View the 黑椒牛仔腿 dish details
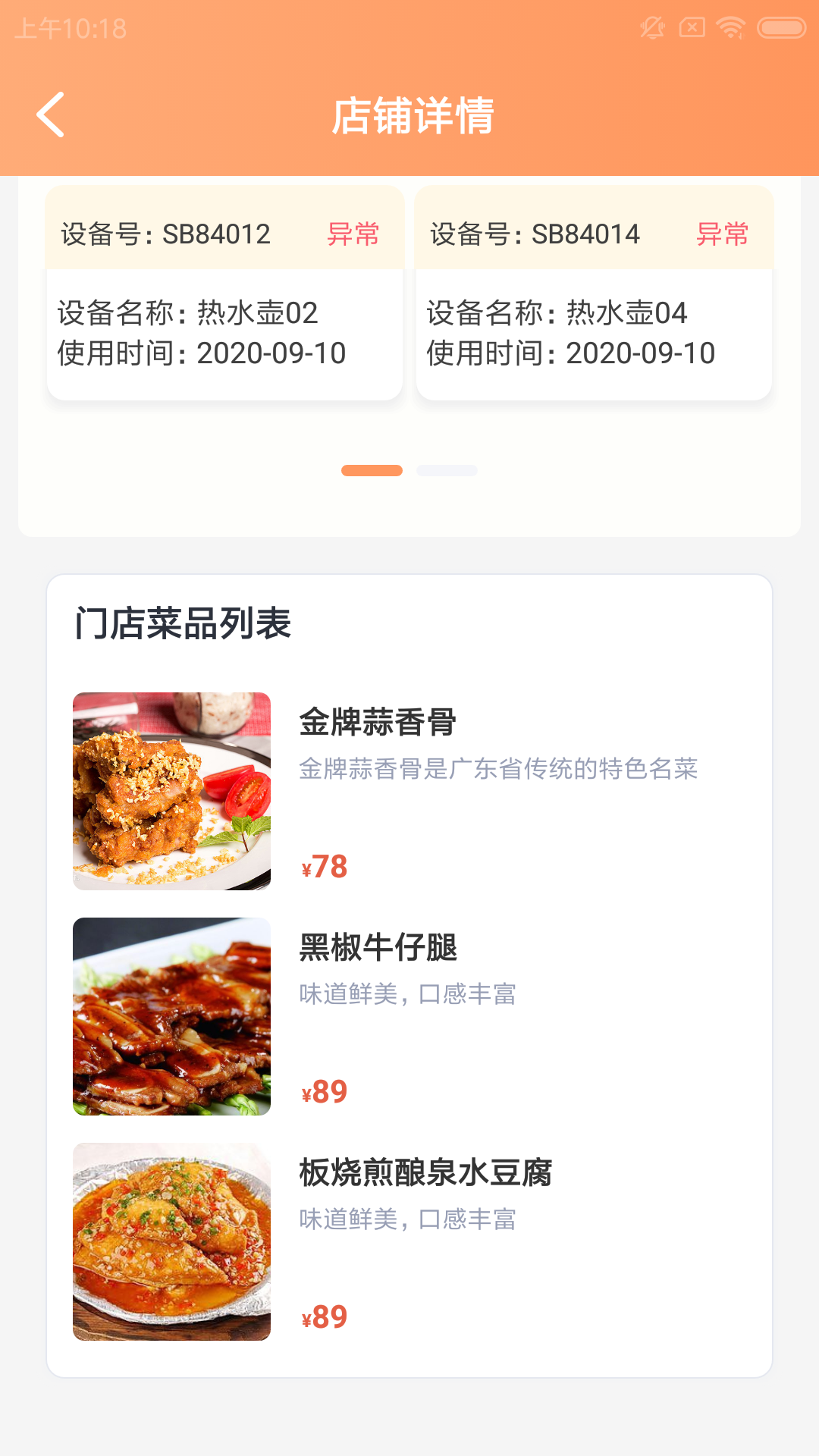The height and width of the screenshot is (1456, 819). coord(409,1016)
